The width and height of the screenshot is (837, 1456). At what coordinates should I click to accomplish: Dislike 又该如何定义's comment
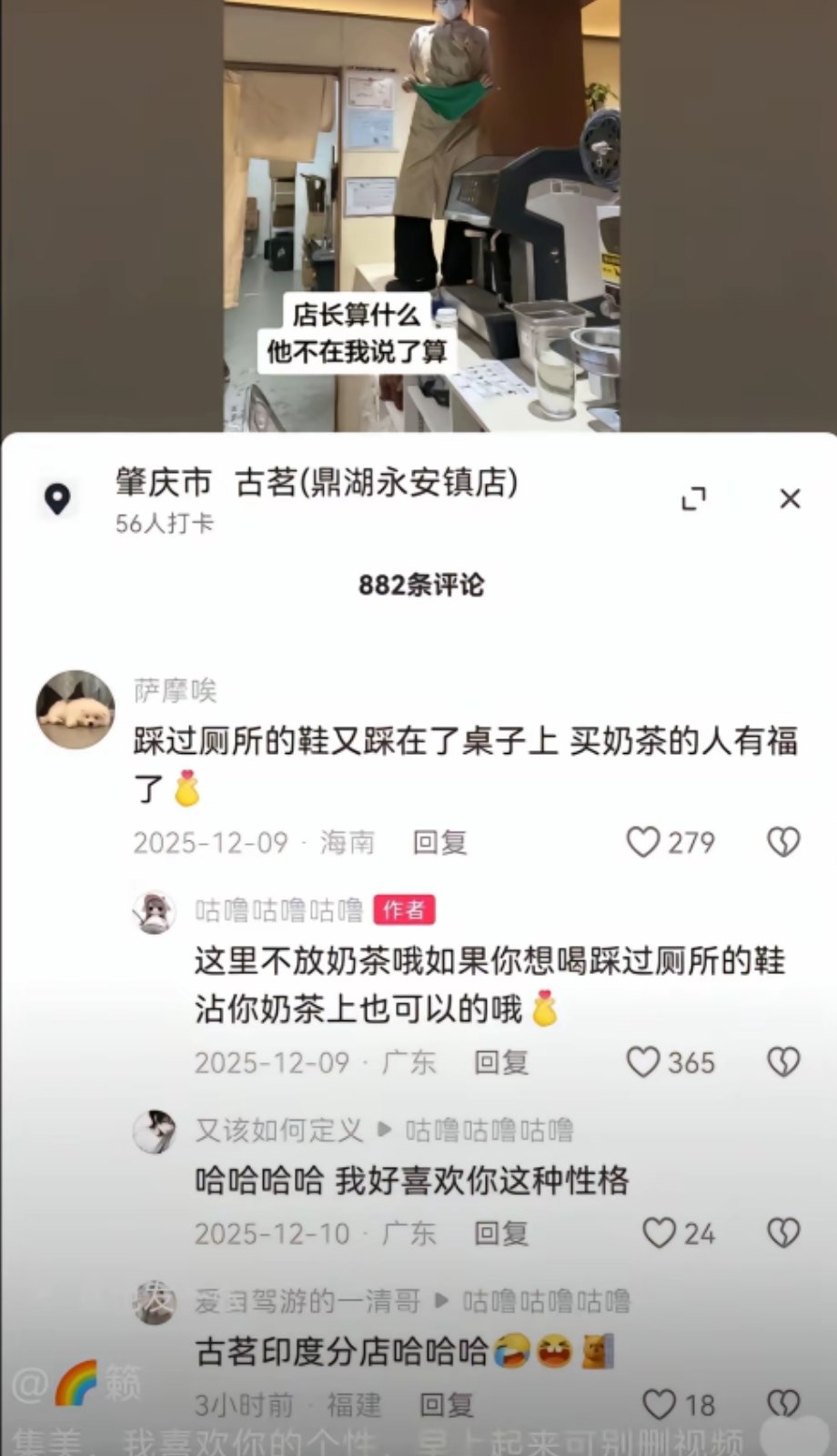[x=783, y=1233]
